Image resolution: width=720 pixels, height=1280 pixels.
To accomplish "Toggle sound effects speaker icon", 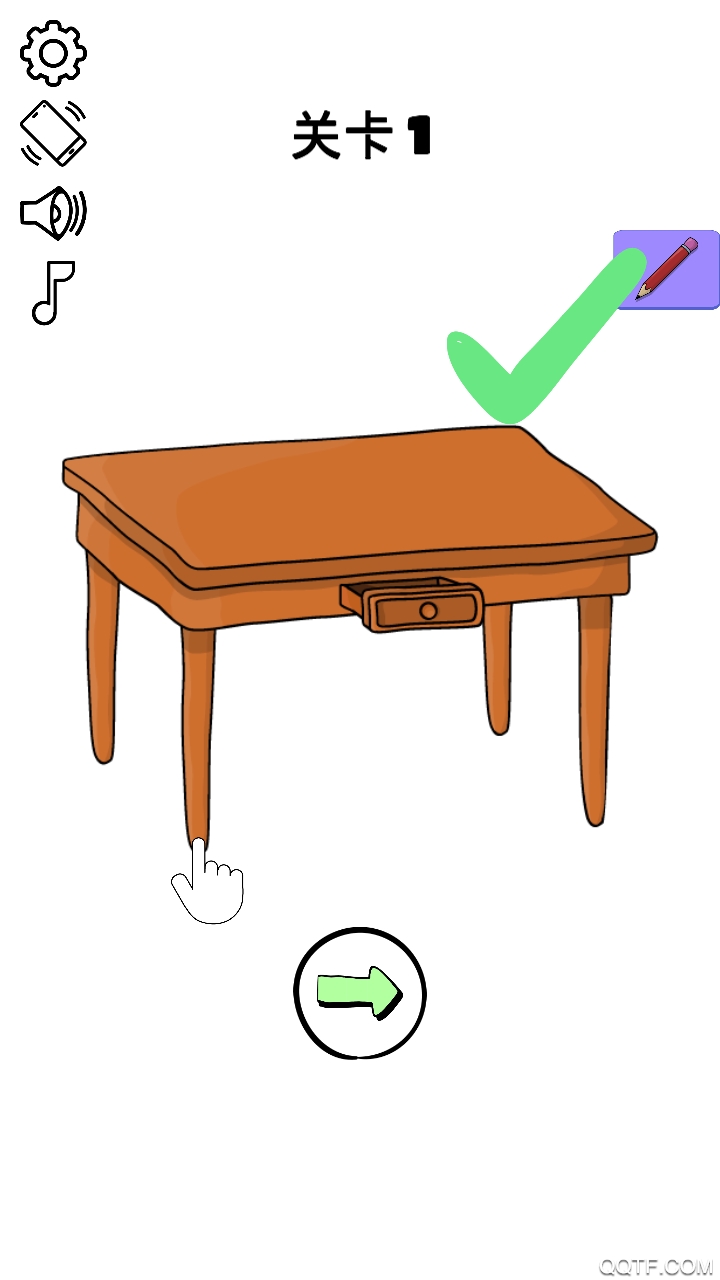I will coord(53,212).
